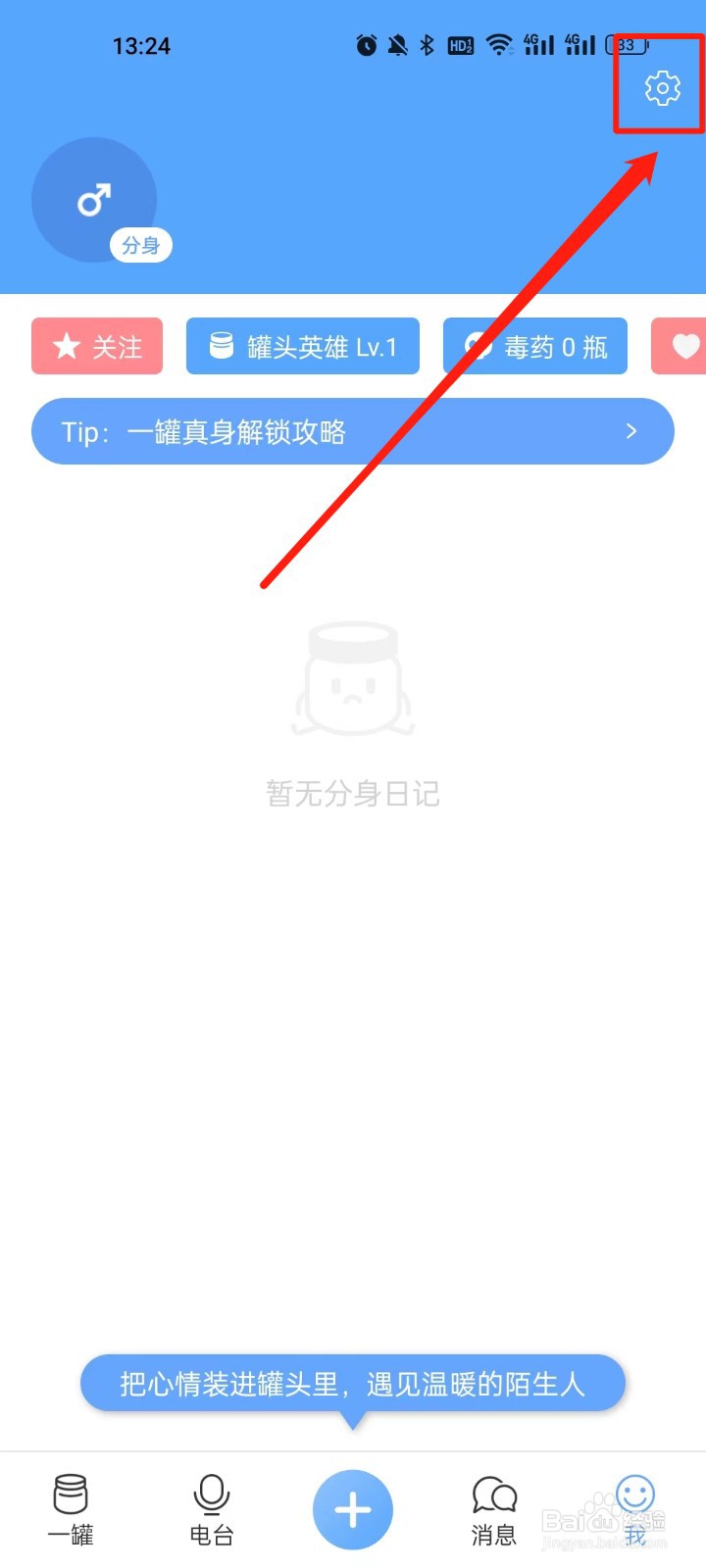The image size is (706, 1568).
Task: Tap the blue plus button to create a post
Action: (352, 1509)
